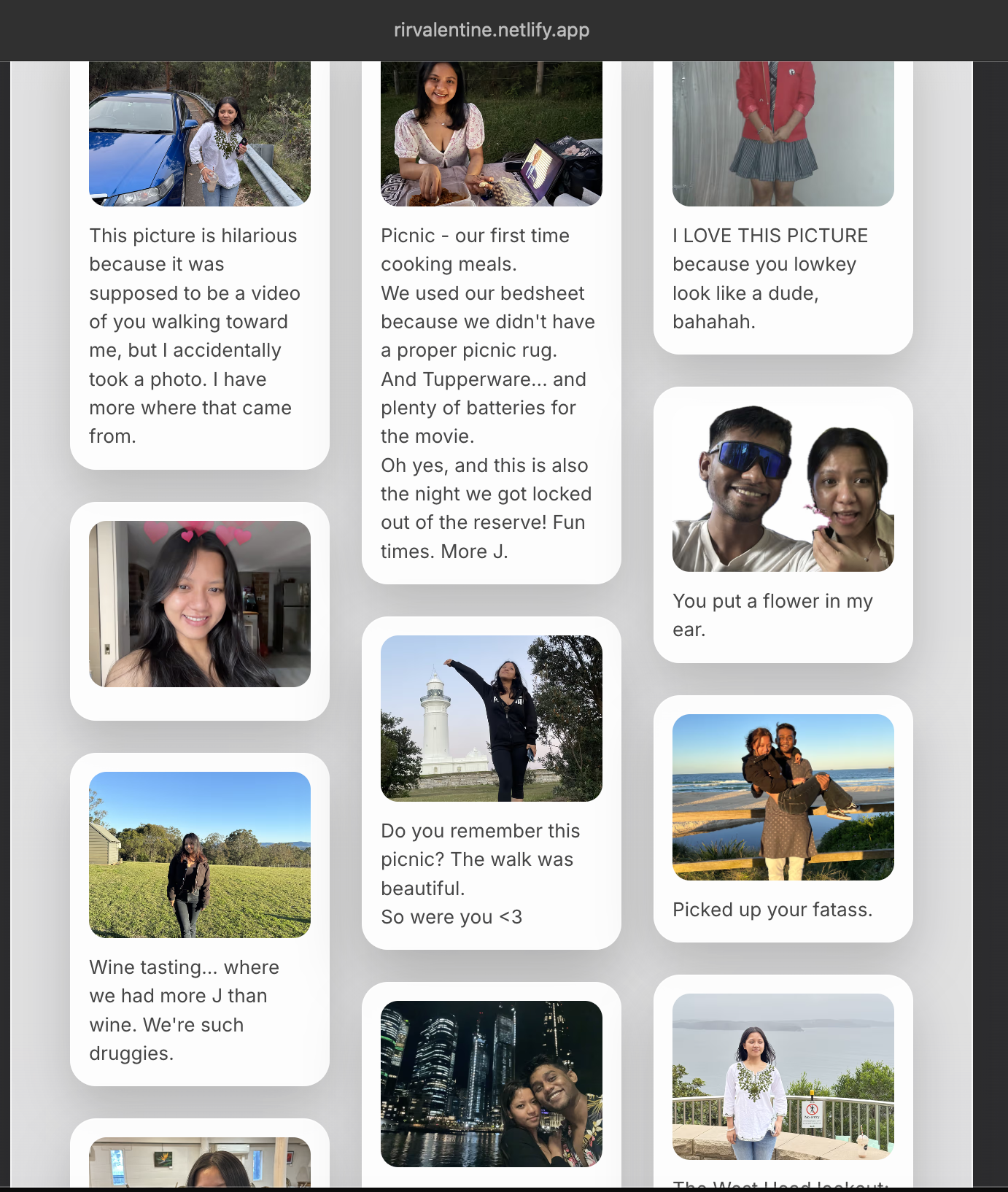
Task: Click the photo of the blue car
Action: 200,131
